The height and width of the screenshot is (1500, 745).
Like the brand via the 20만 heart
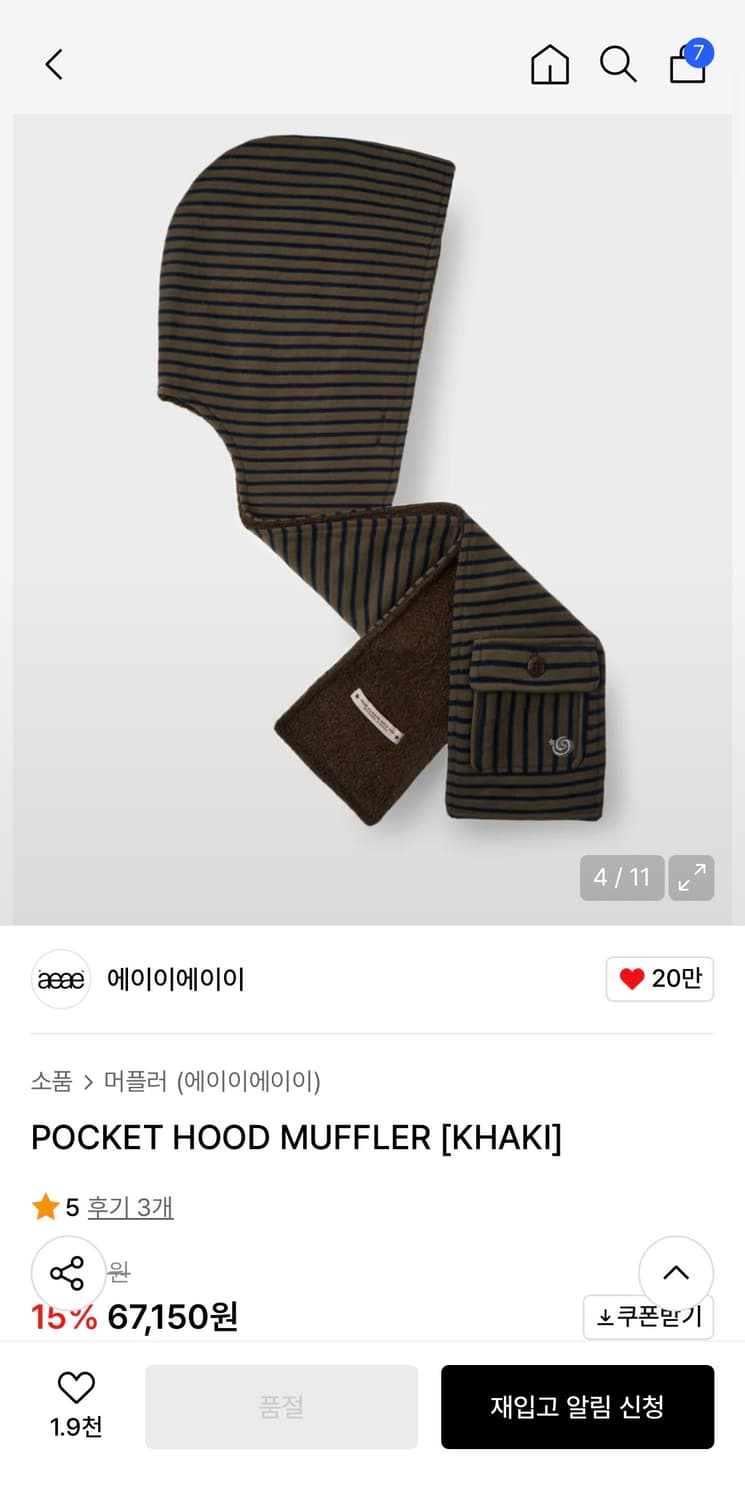pyautogui.click(x=659, y=979)
